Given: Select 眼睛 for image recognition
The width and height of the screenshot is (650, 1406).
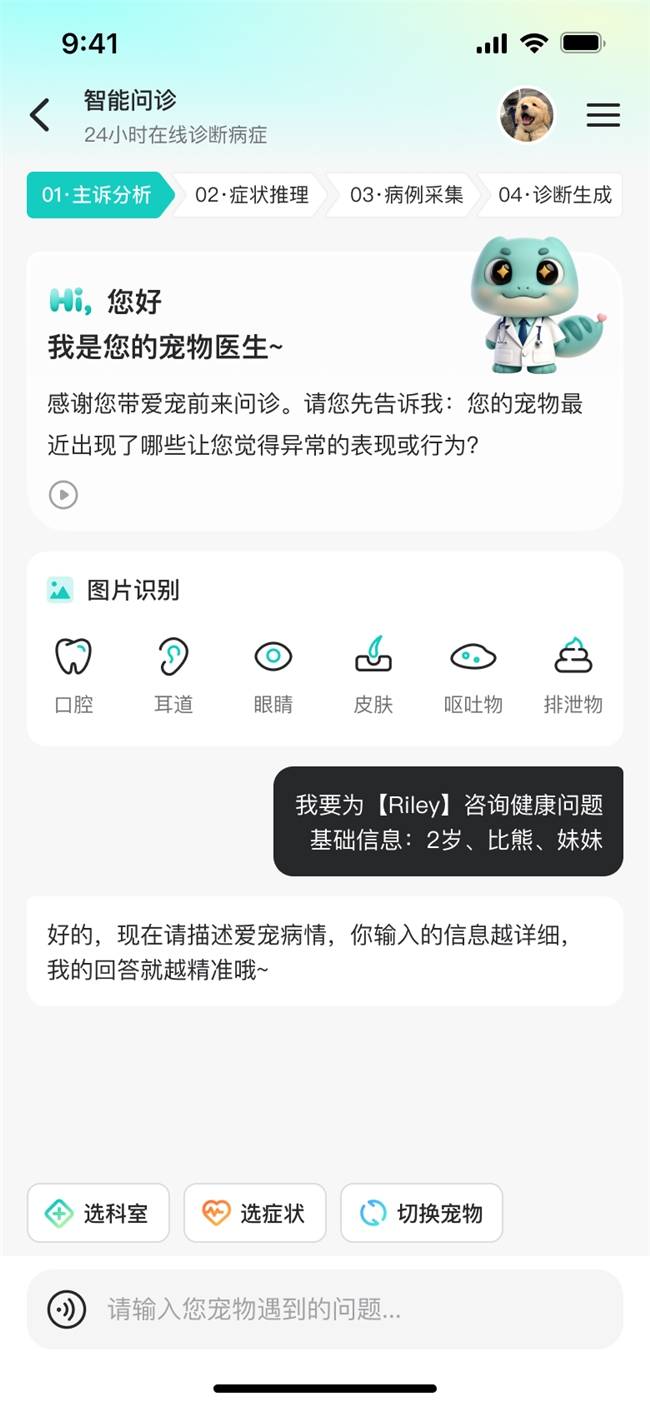Looking at the screenshot, I should point(273,674).
